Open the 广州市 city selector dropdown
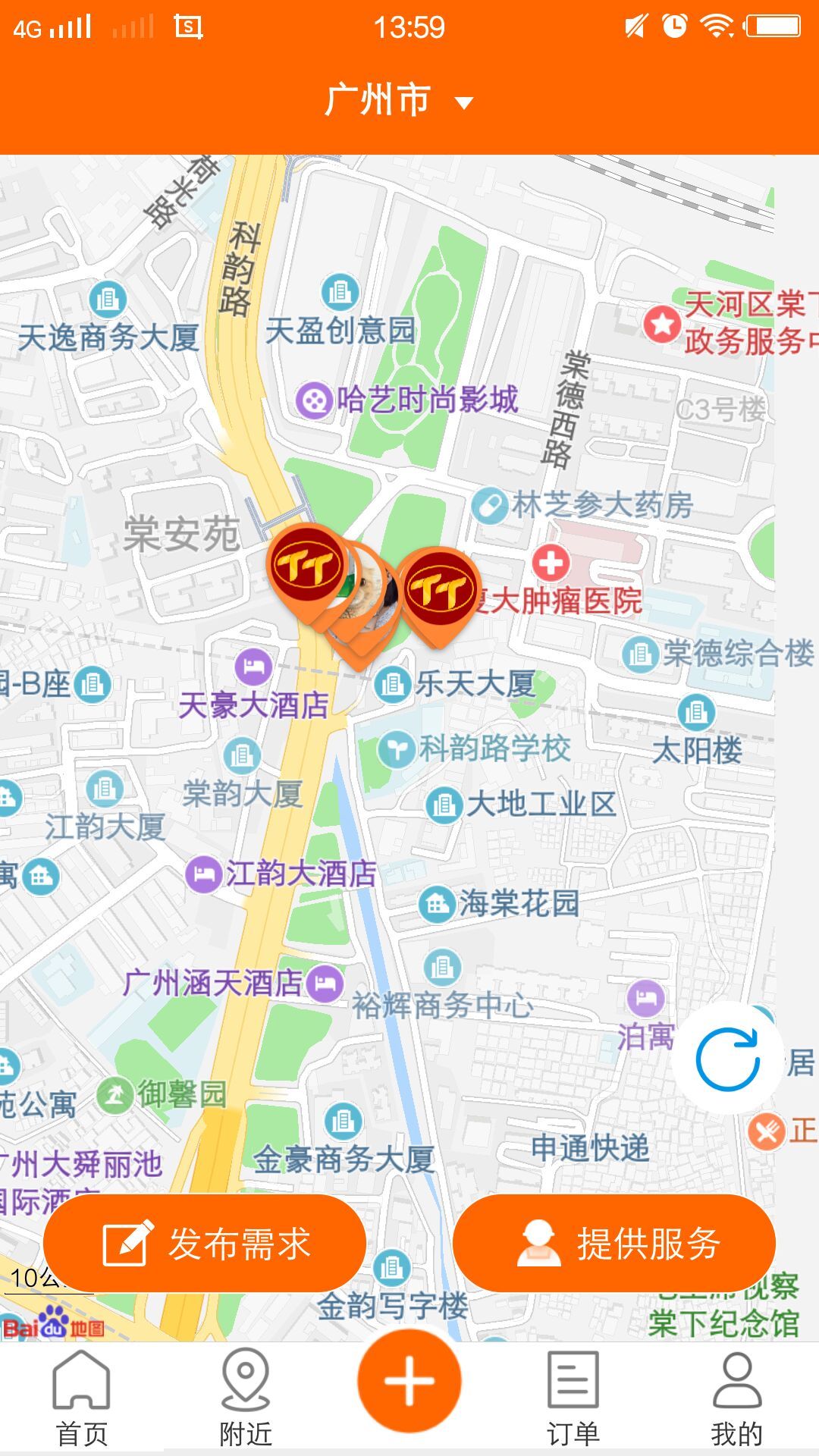Screen dimensions: 819x1456 399,101
